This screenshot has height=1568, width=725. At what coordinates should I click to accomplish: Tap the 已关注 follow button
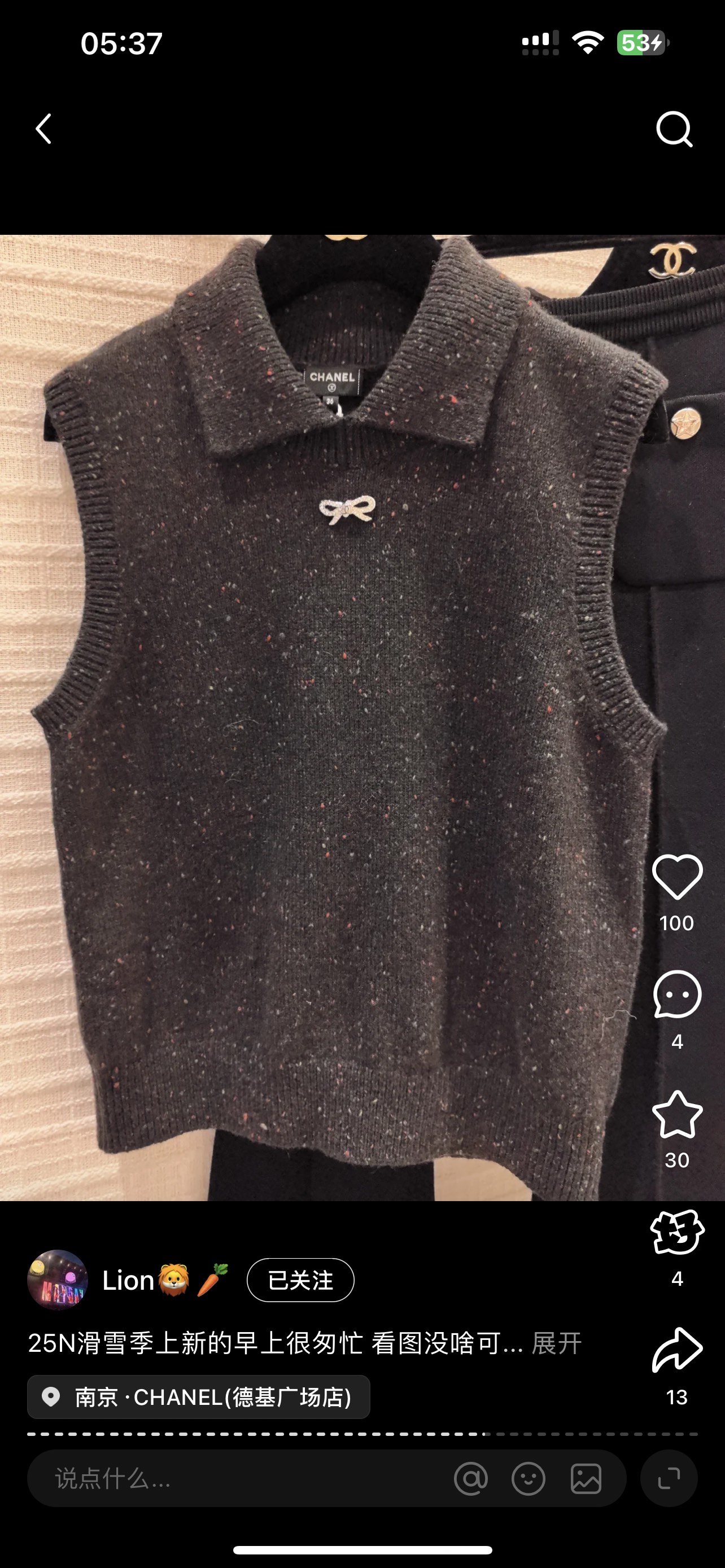[300, 1280]
